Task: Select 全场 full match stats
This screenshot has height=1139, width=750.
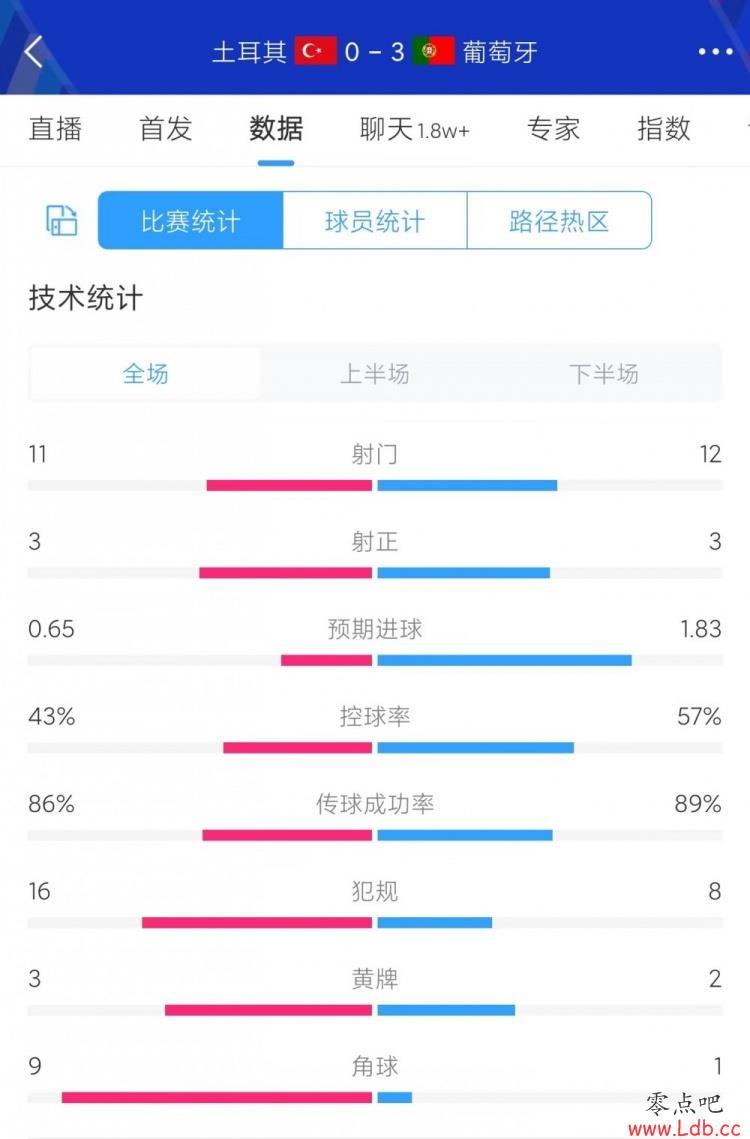Action: [x=146, y=374]
